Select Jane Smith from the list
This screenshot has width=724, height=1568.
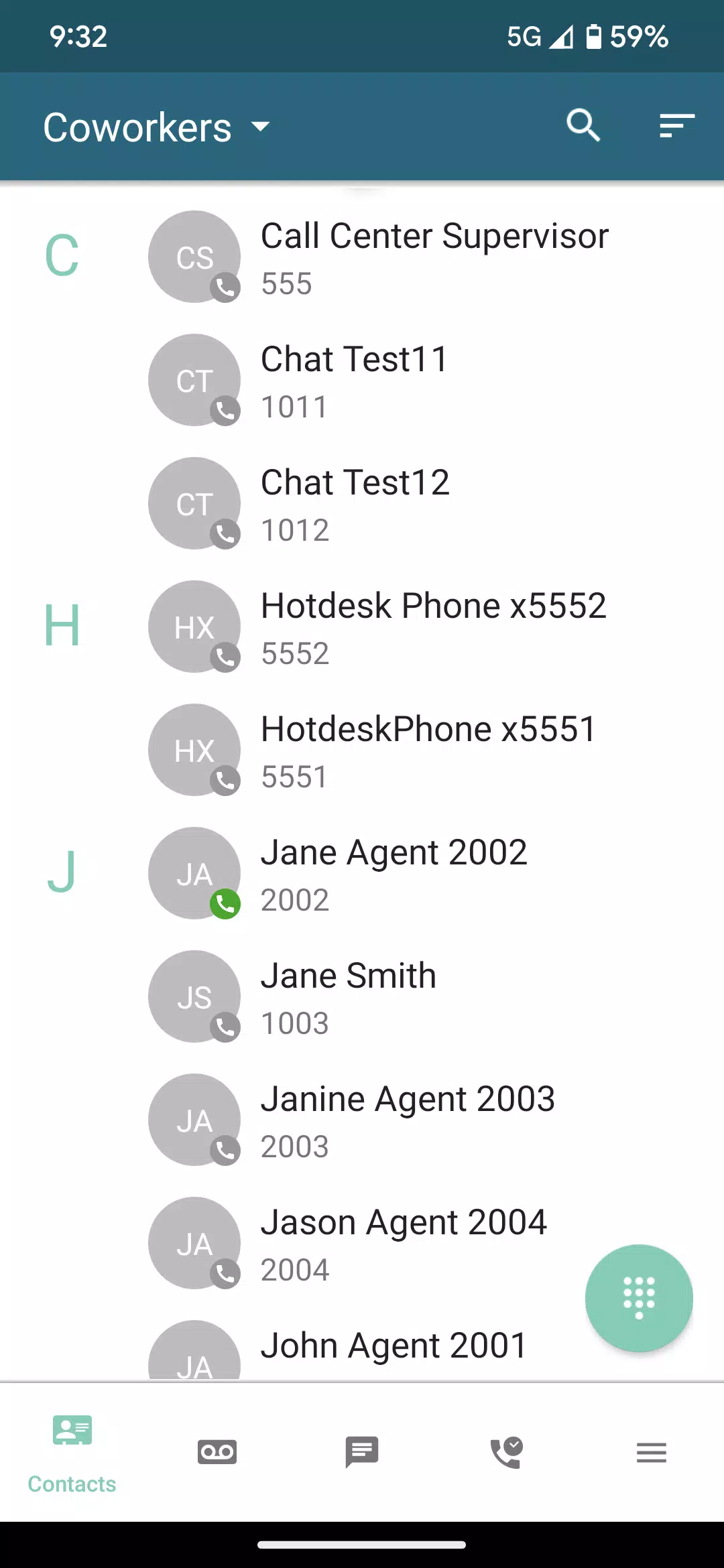[x=348, y=997]
